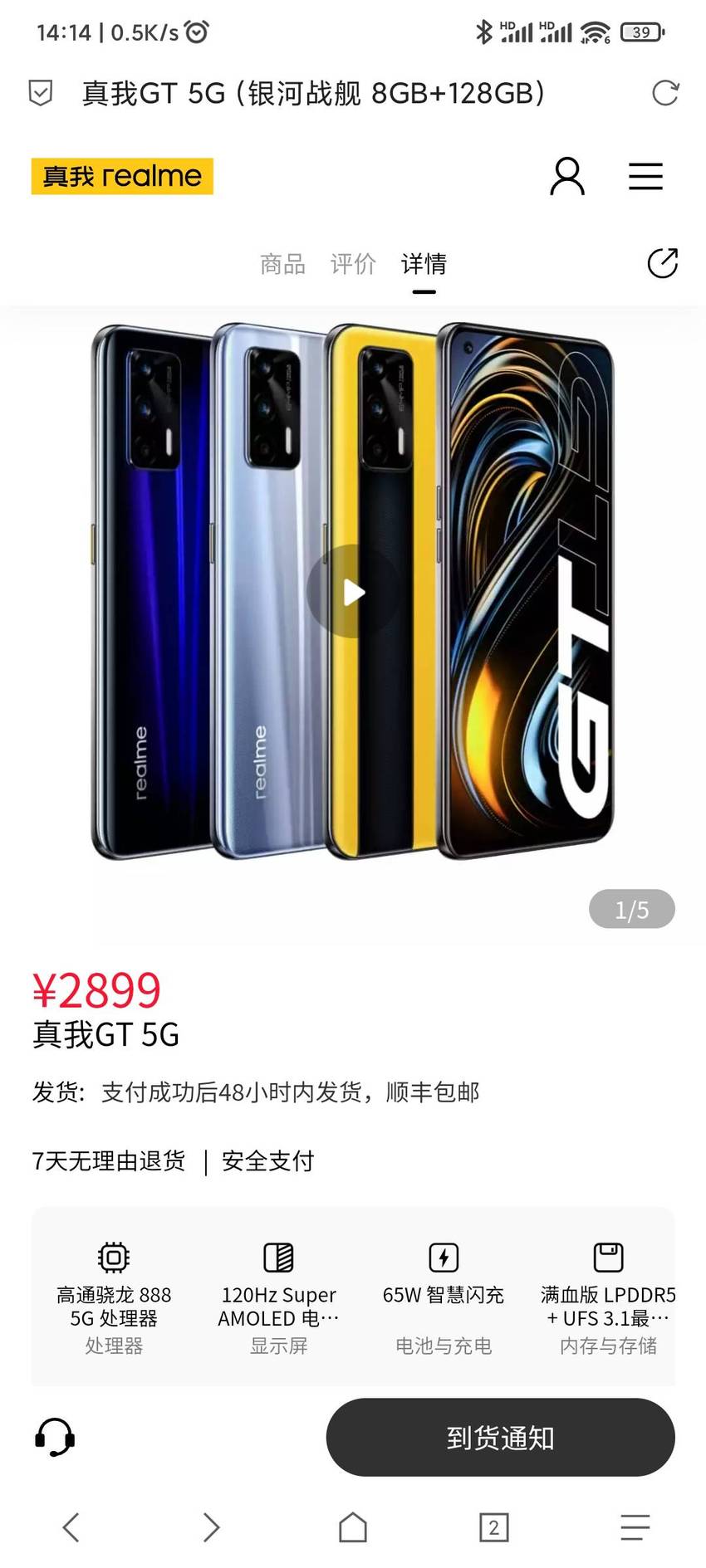The width and height of the screenshot is (706, 1568).
Task: Go back in the browser
Action: [71, 1526]
